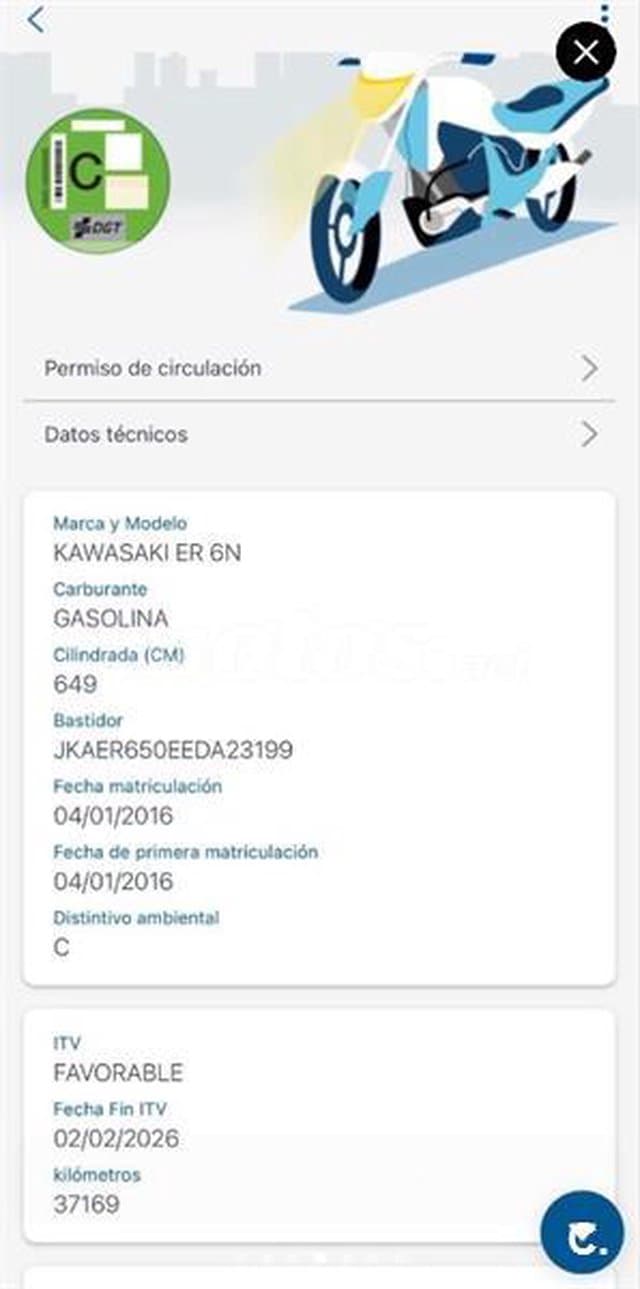Open the Permiso de circulación row
This screenshot has height=1289, width=640.
tap(320, 368)
